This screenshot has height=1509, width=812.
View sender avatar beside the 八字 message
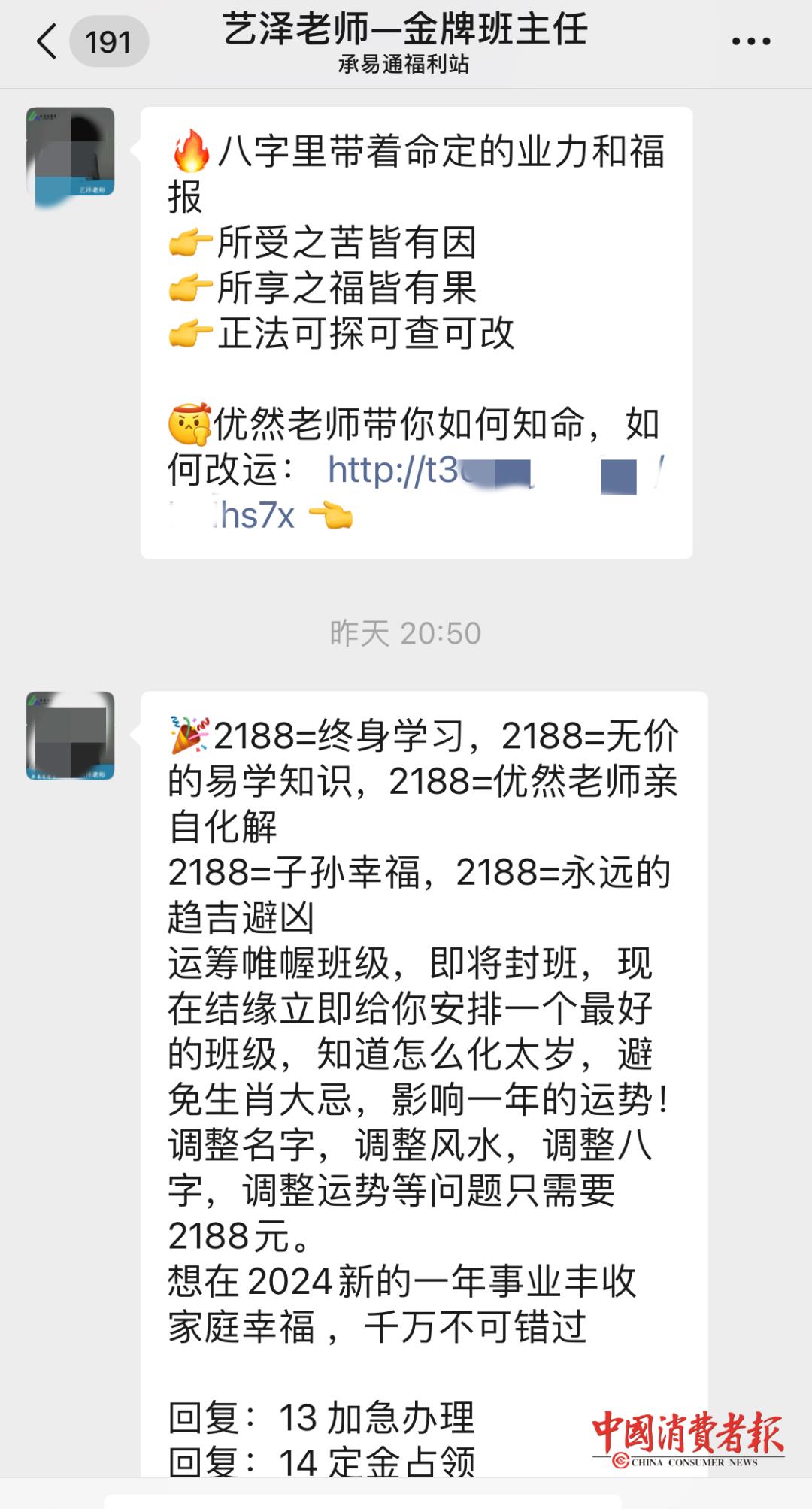[x=71, y=151]
